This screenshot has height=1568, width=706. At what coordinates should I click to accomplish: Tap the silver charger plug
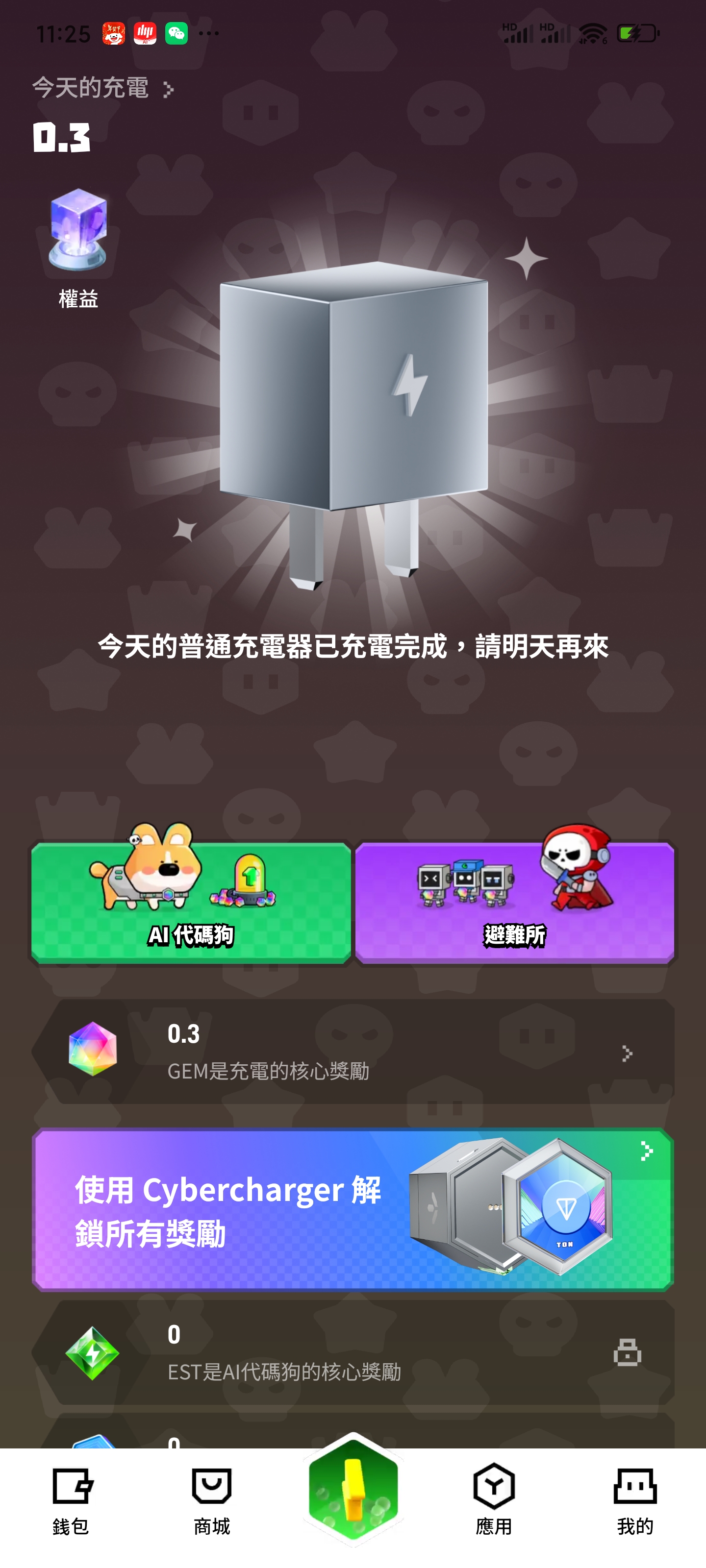353,414
